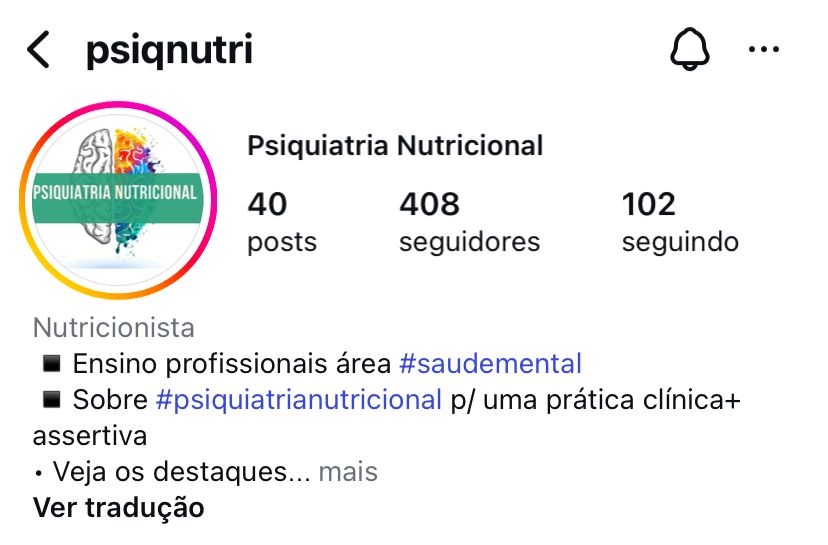Tap Ver tradução to translate the bio
This screenshot has width=828, height=545.
point(118,507)
